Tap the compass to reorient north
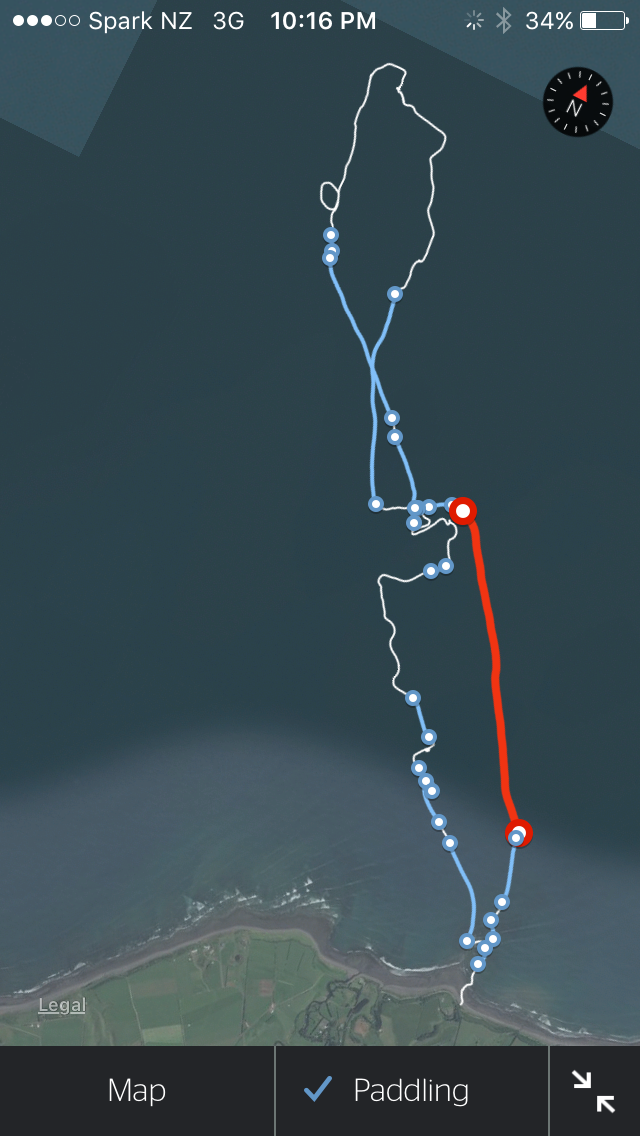Screen dimensions: 640x1136 point(578,102)
